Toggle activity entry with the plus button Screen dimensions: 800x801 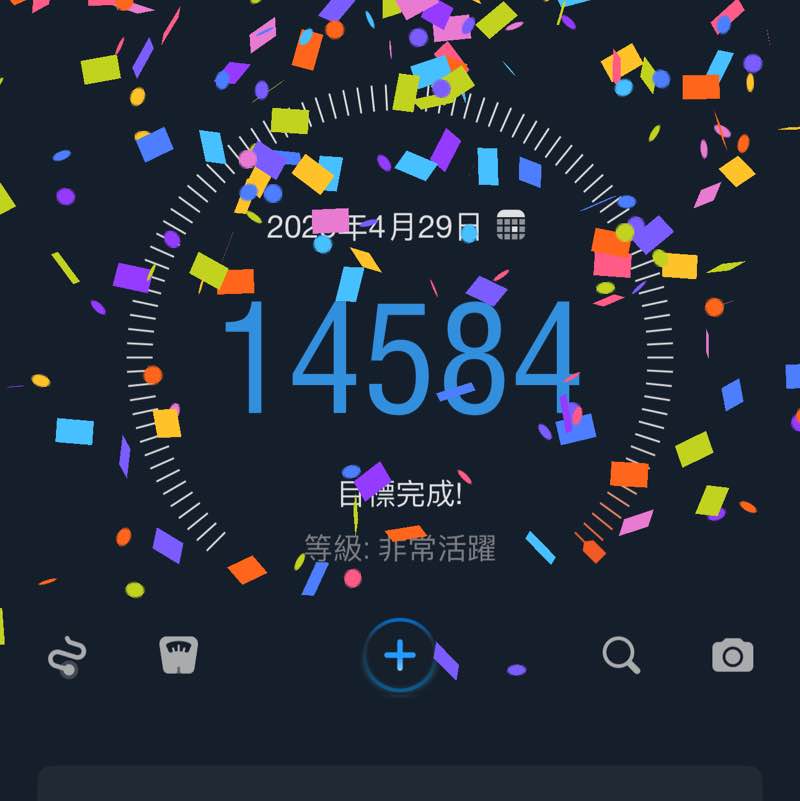400,656
